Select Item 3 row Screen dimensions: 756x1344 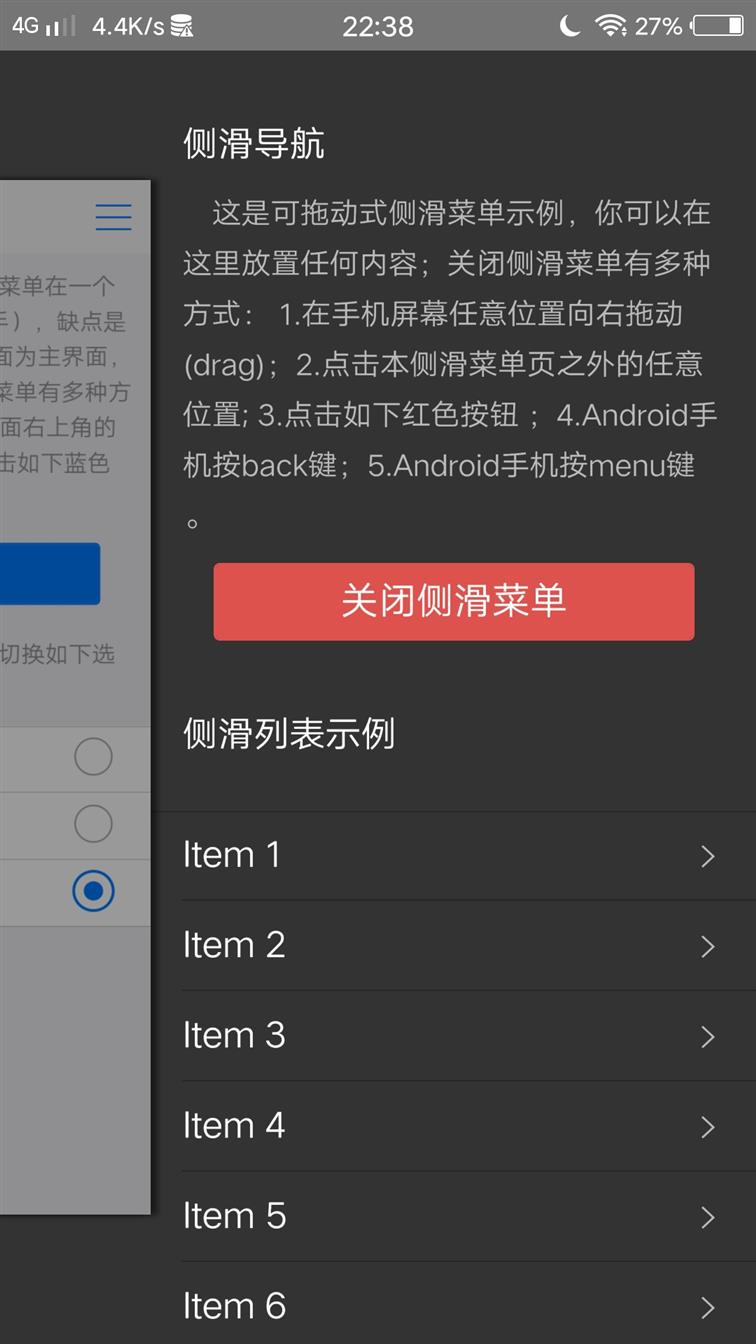(450, 1036)
